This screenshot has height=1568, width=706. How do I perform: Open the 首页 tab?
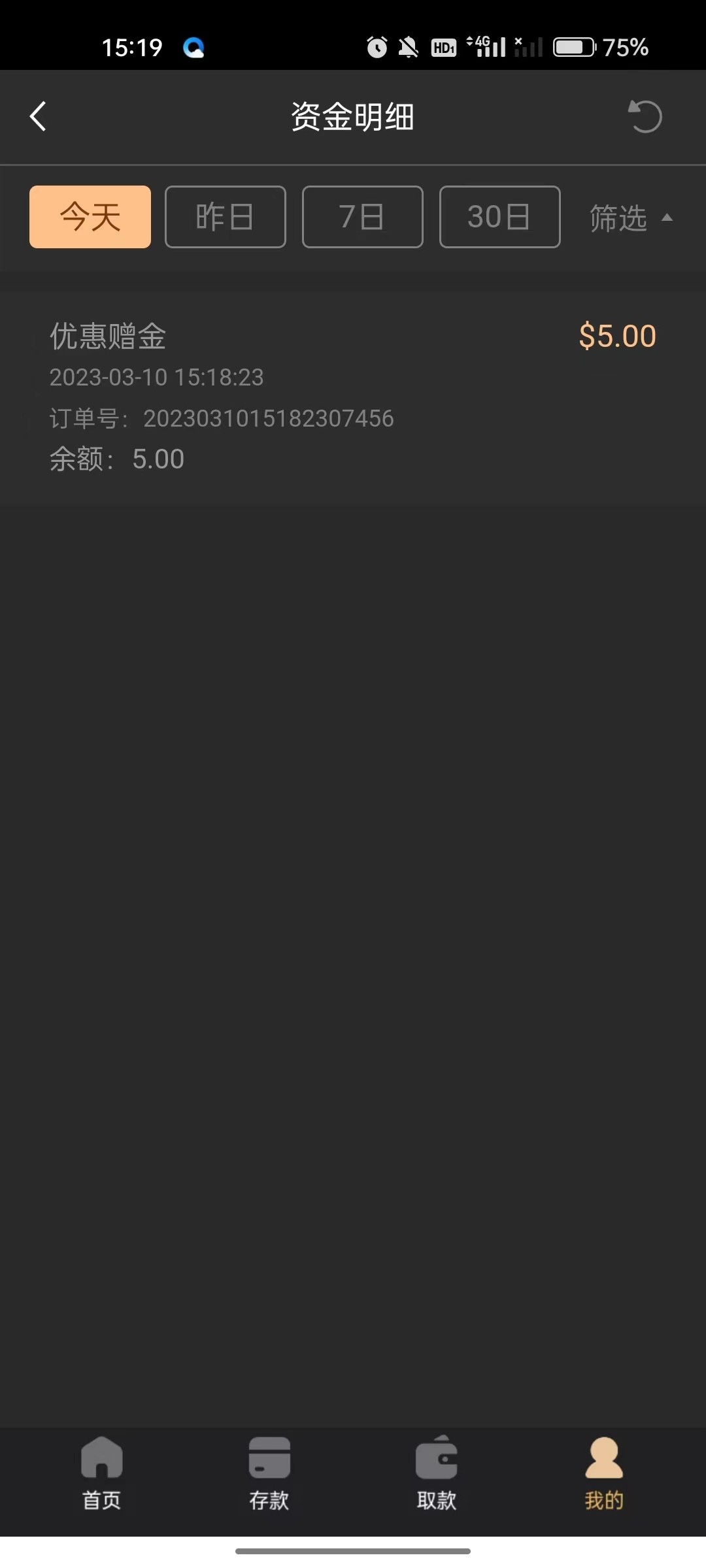click(102, 1474)
